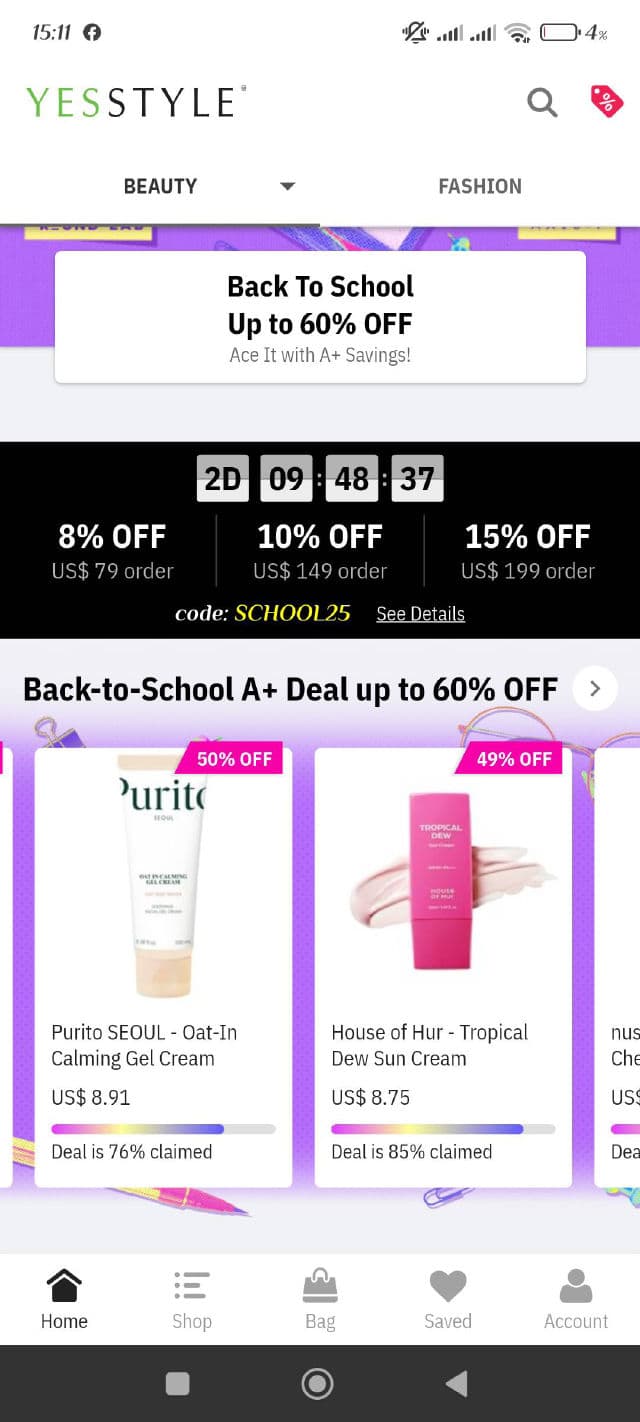This screenshot has width=640, height=1422.
Task: Open the Back-to-School deals arrow
Action: 595,689
